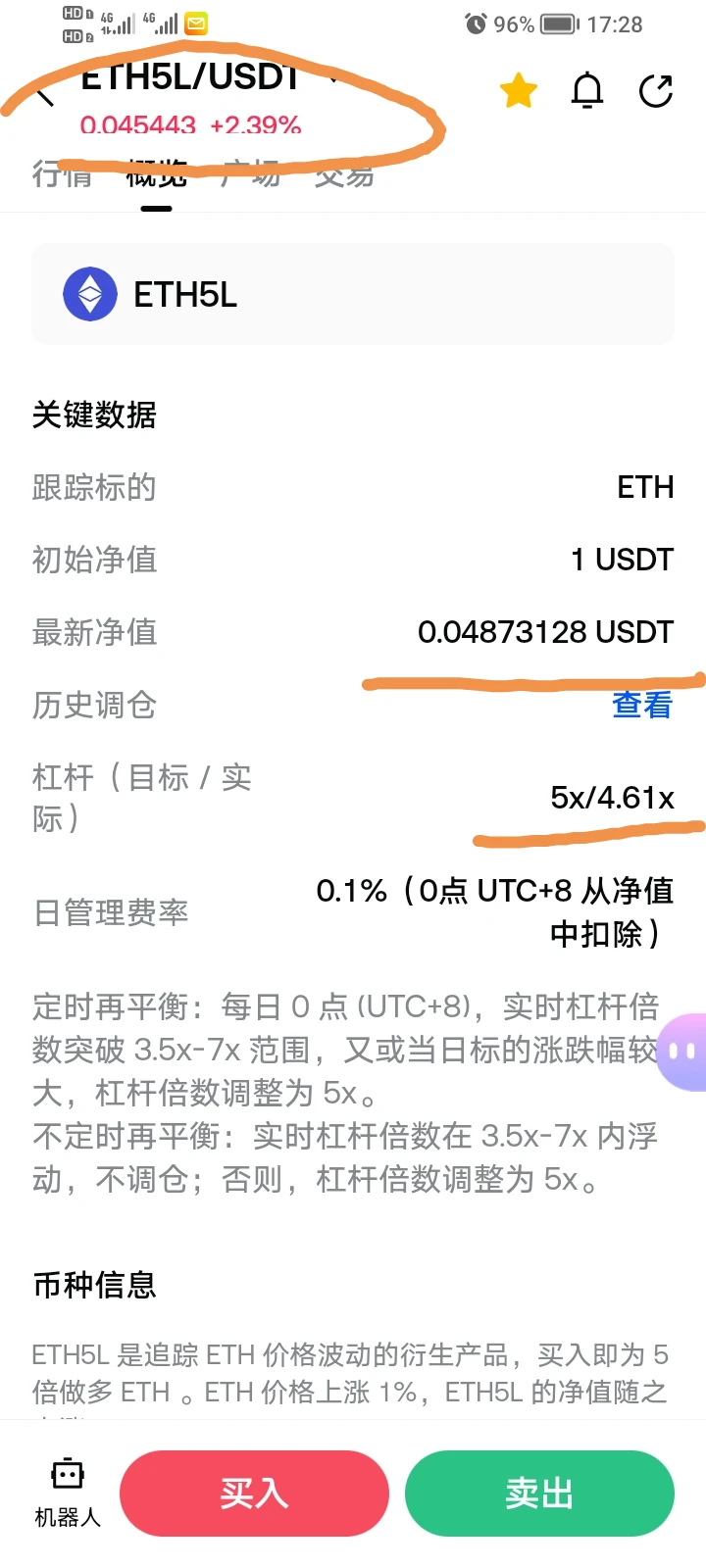Share this ETH5L page
The image size is (706, 1568).
pos(656,91)
